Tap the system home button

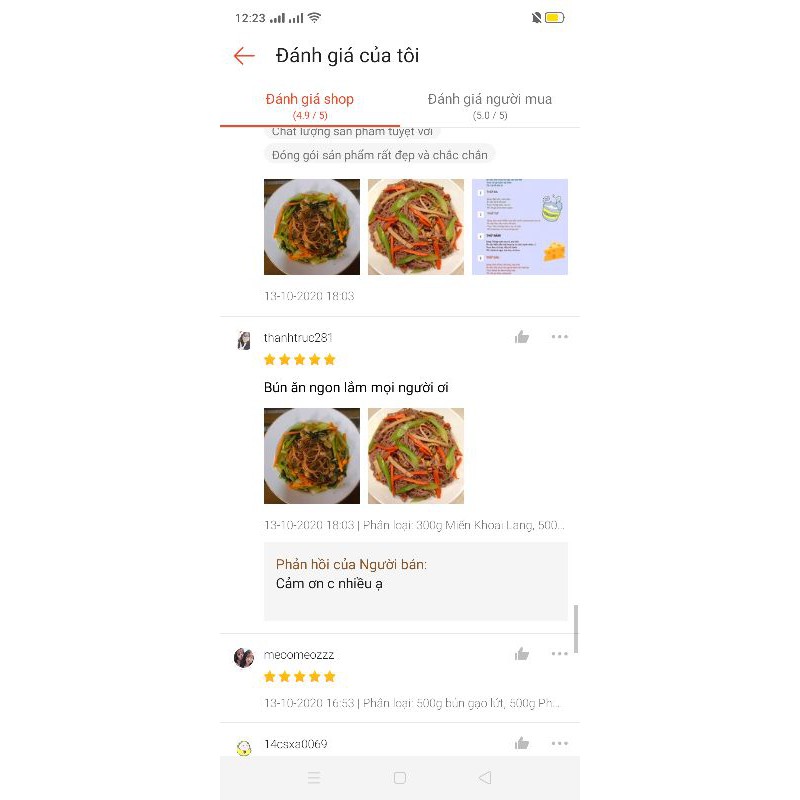[400, 778]
